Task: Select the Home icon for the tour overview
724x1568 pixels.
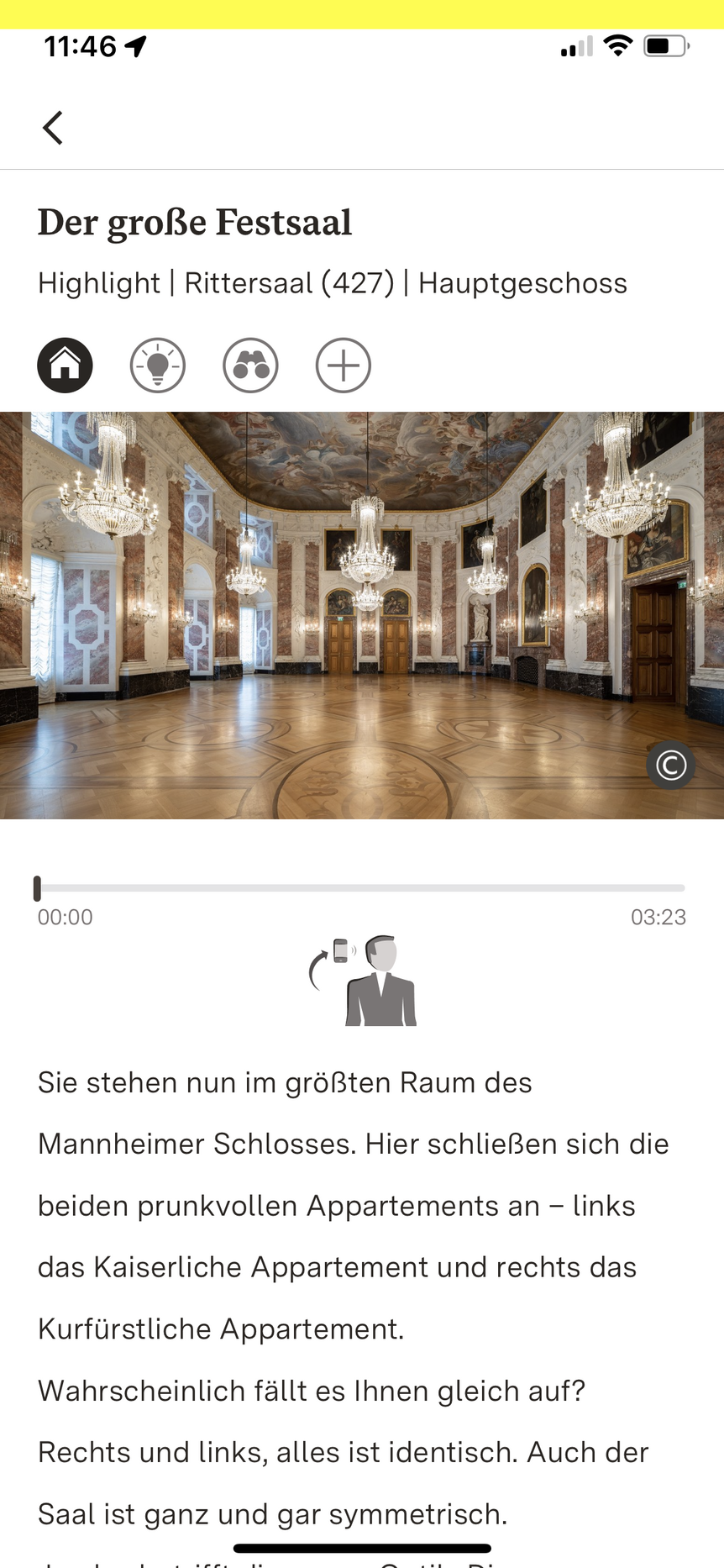Action: click(65, 365)
